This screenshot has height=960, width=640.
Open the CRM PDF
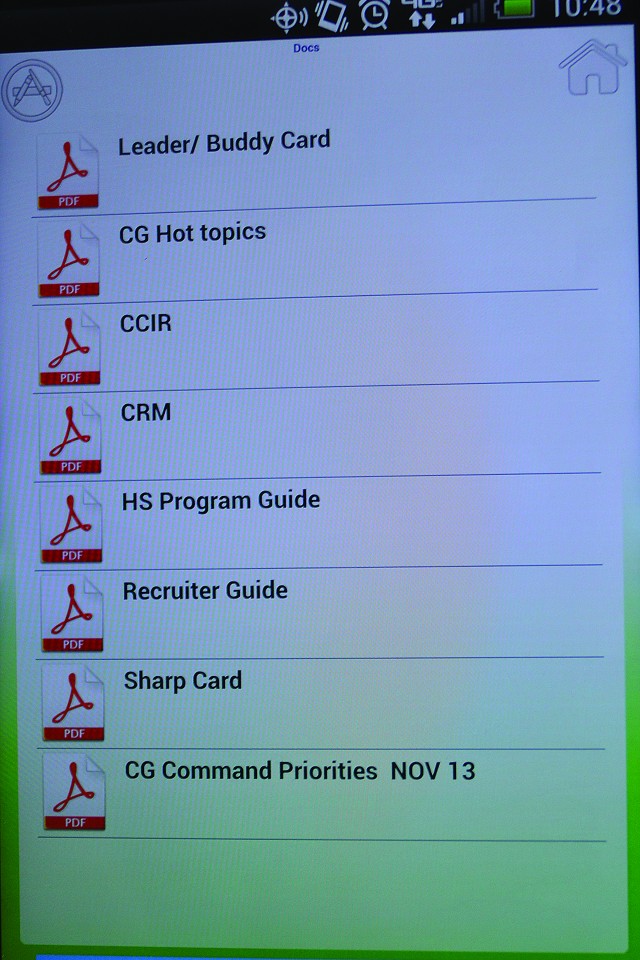[x=146, y=412]
